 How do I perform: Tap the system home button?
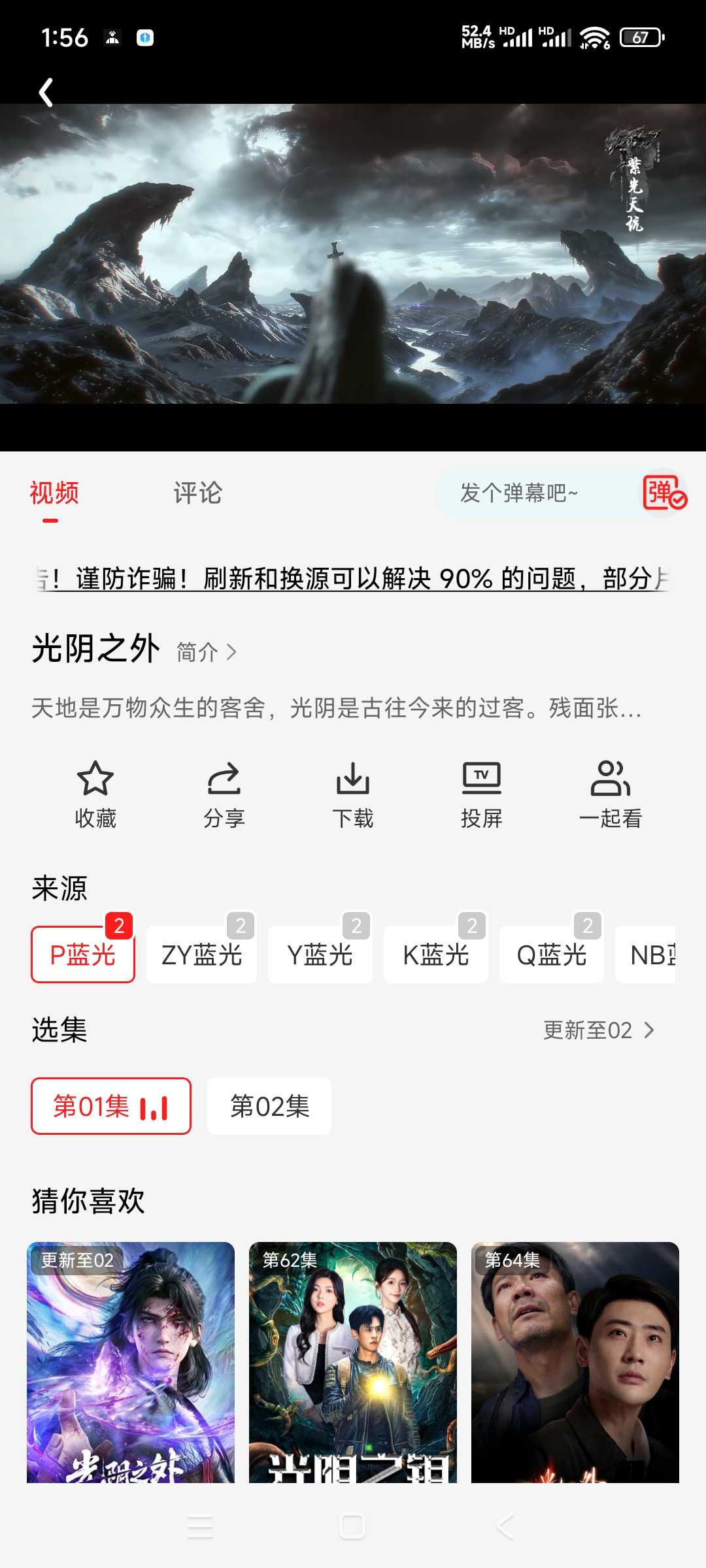pyautogui.click(x=352, y=1527)
